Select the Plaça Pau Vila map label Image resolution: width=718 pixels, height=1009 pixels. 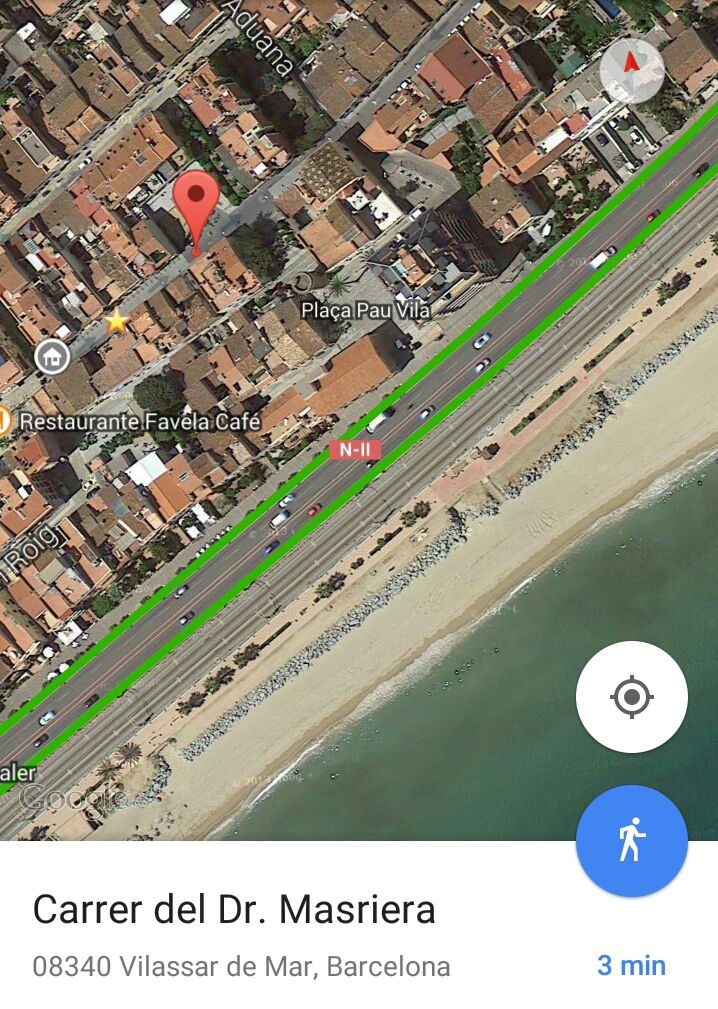tap(366, 311)
